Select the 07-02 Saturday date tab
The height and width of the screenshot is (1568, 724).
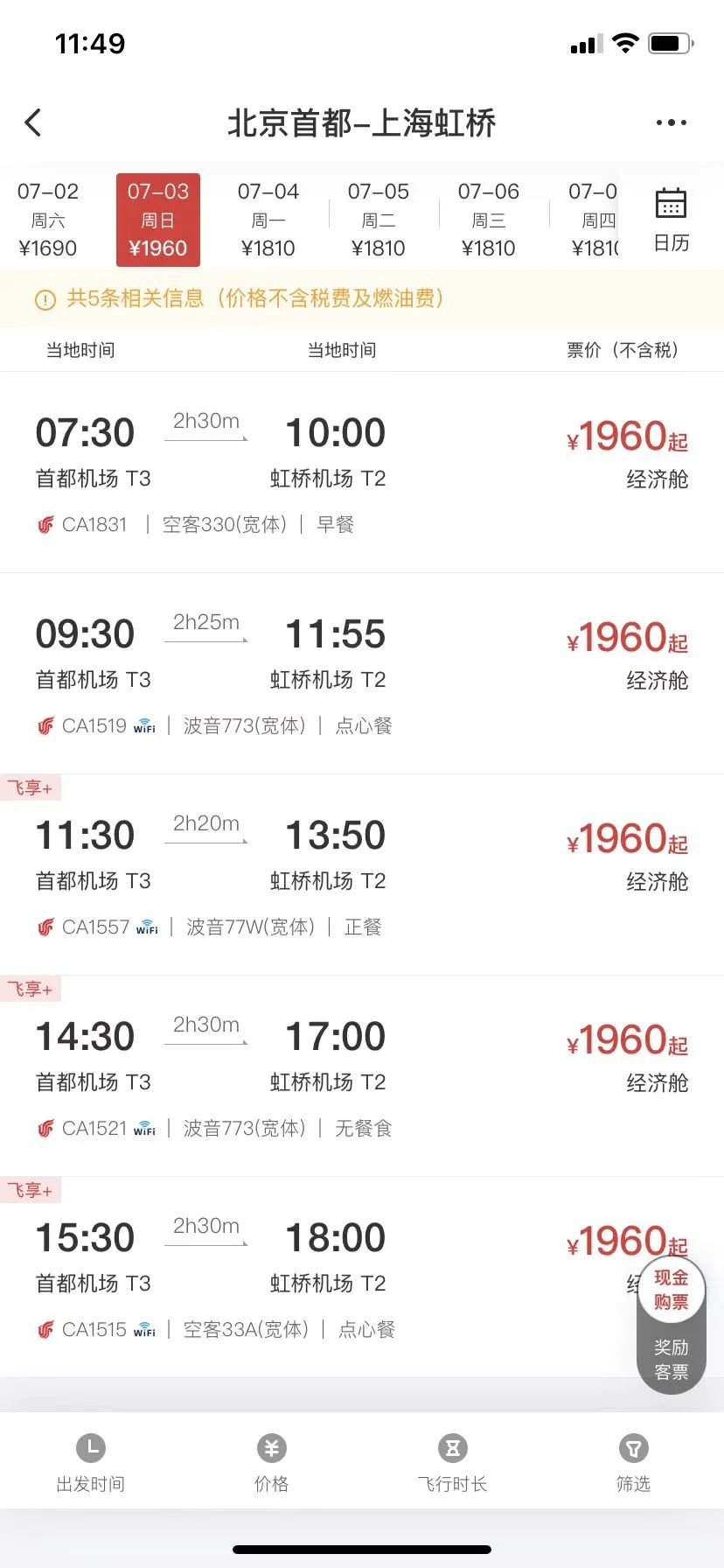point(48,220)
